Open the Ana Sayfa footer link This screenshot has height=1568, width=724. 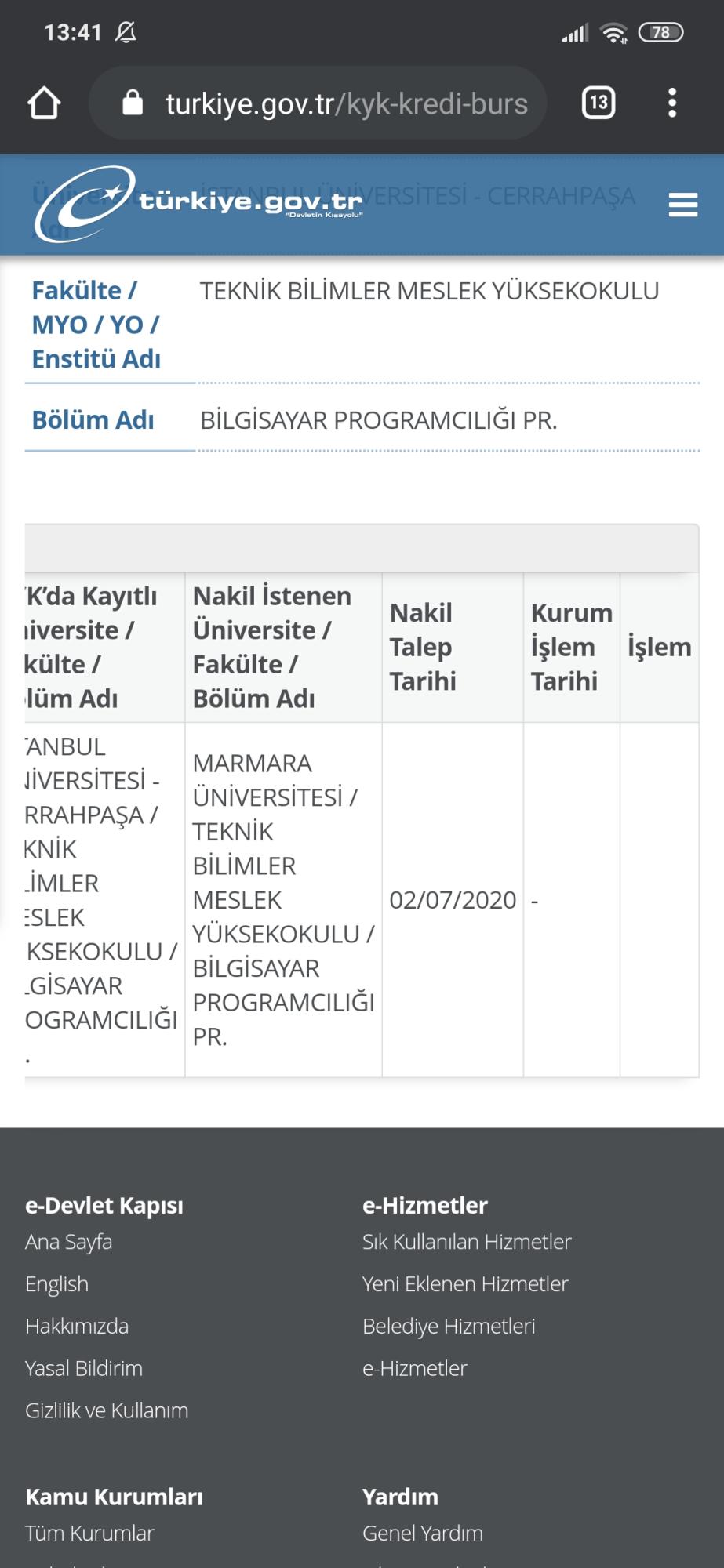point(69,1242)
